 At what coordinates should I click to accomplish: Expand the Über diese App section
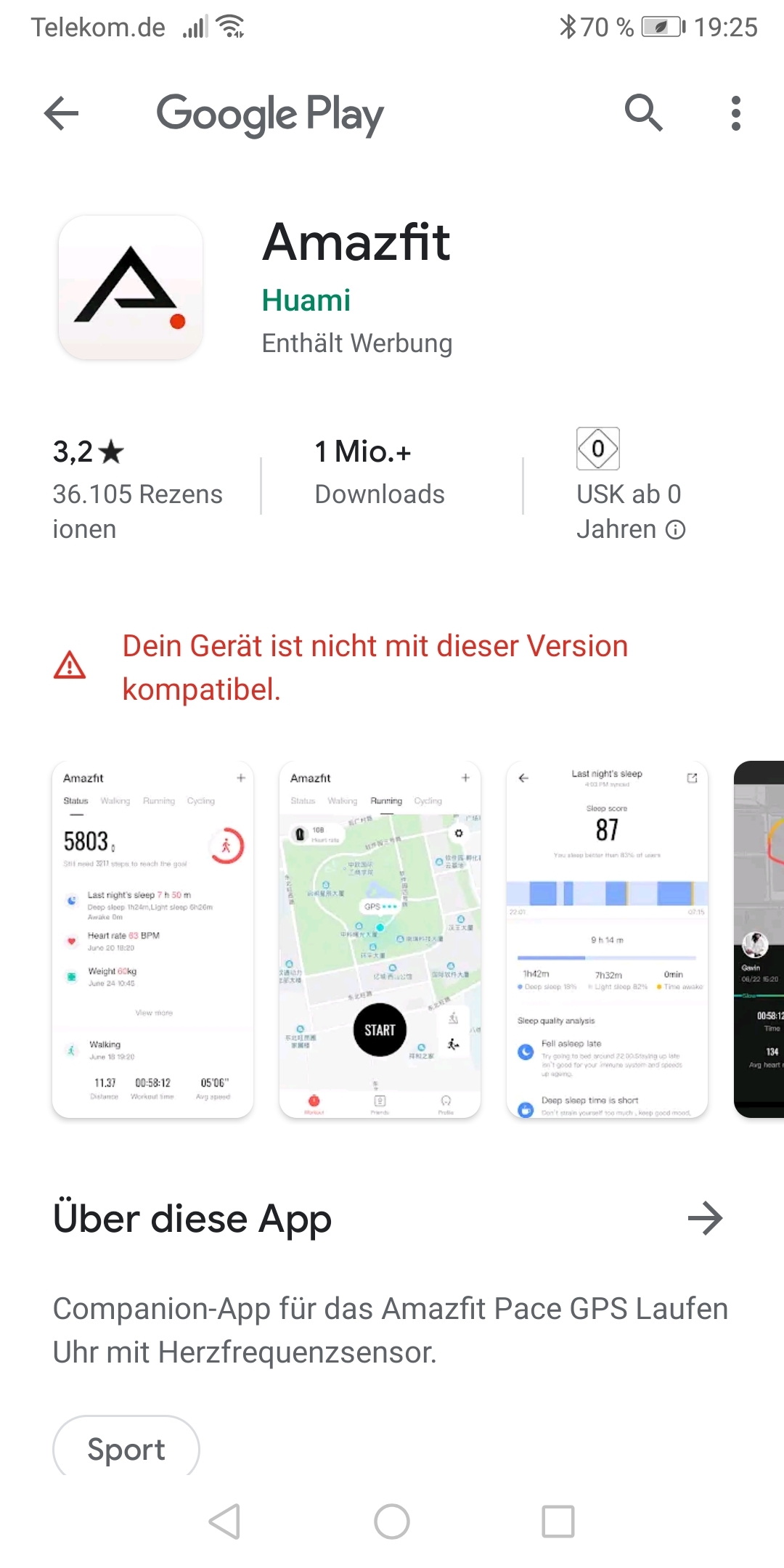705,1218
